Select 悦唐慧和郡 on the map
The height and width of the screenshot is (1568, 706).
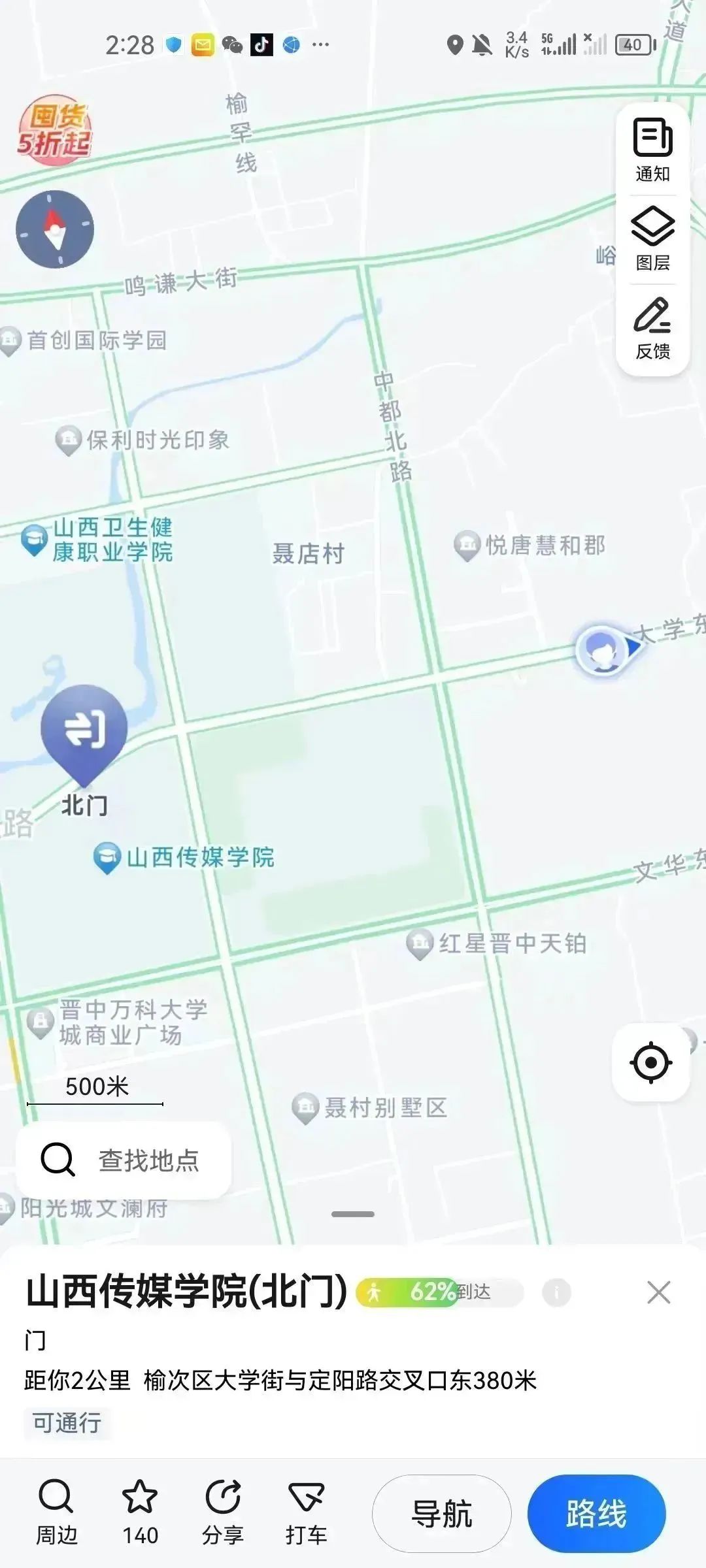coord(529,545)
